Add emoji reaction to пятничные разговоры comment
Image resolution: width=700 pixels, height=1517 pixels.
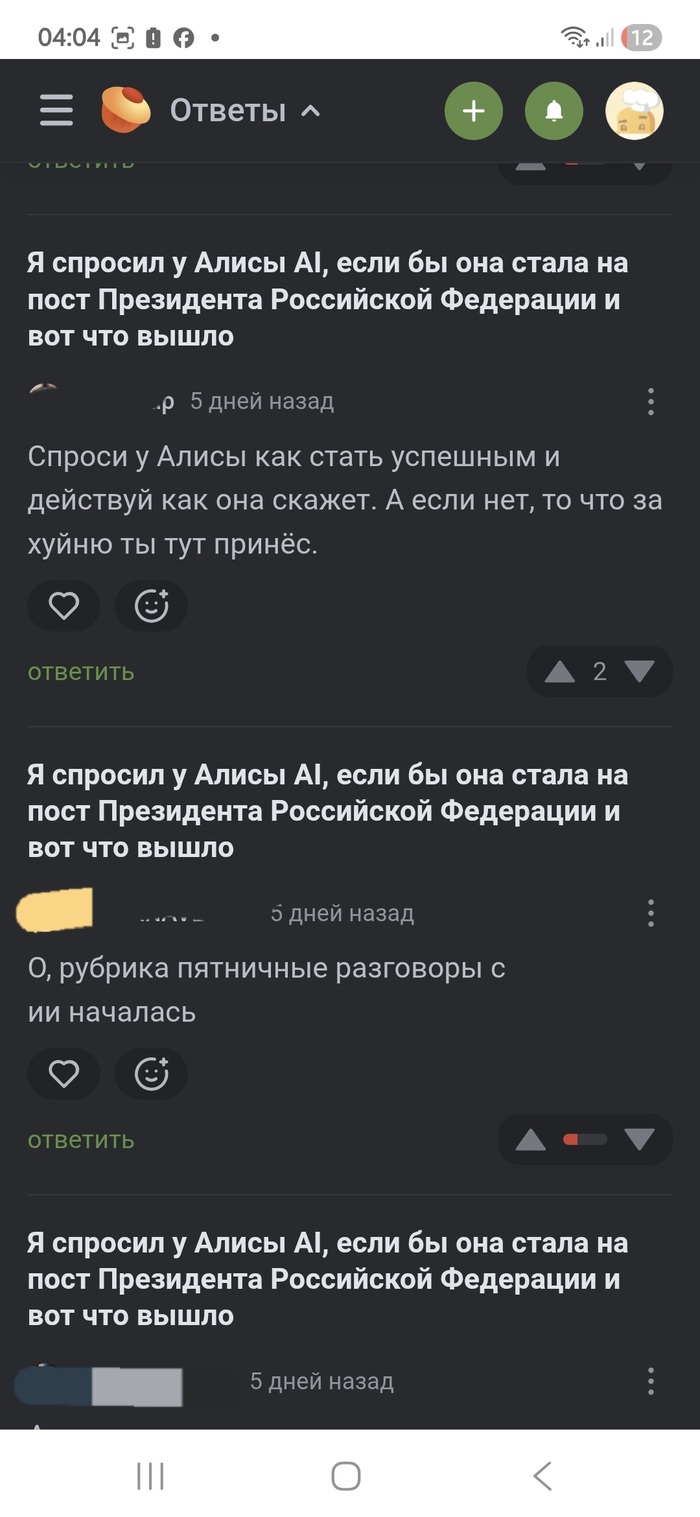pyautogui.click(x=151, y=1074)
